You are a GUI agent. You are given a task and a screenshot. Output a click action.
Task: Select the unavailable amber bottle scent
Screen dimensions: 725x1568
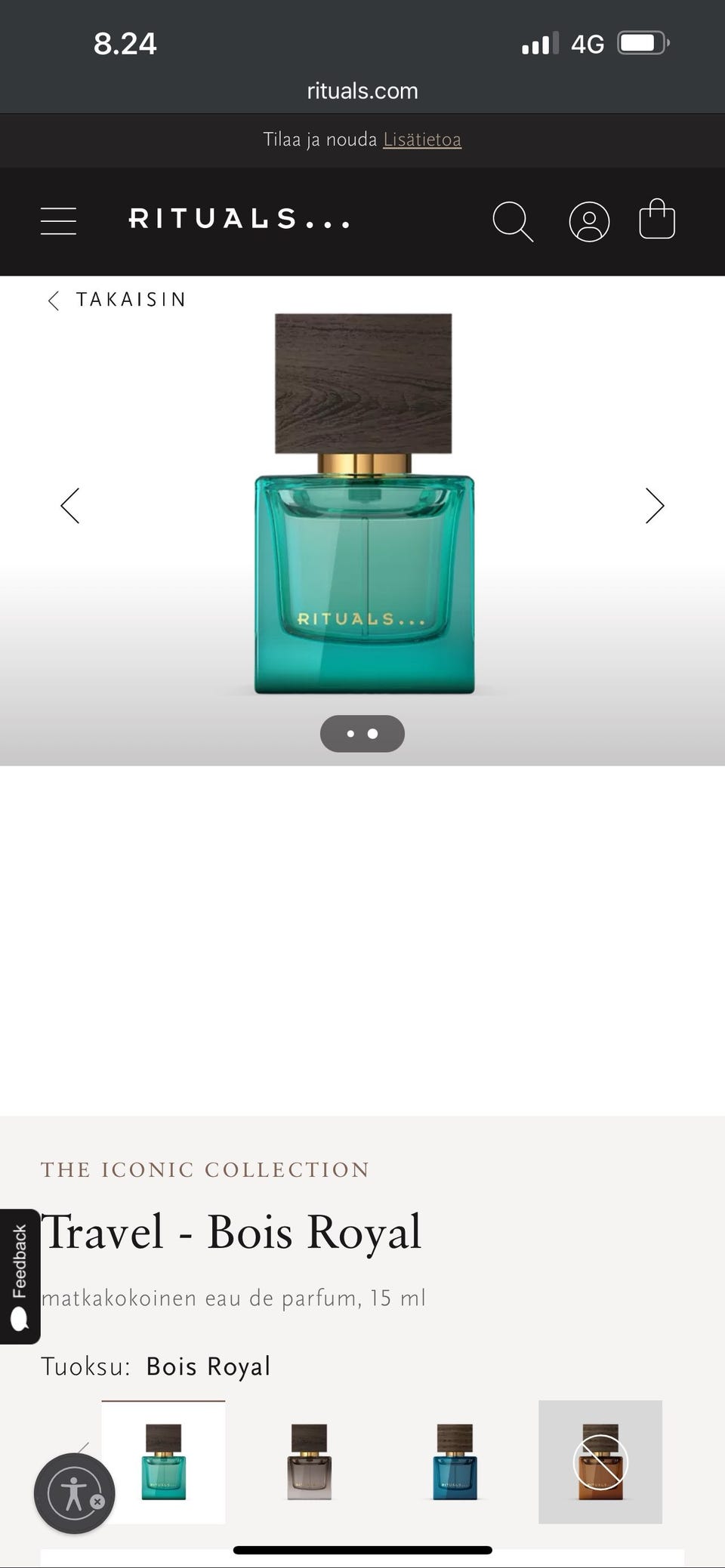(x=600, y=1462)
